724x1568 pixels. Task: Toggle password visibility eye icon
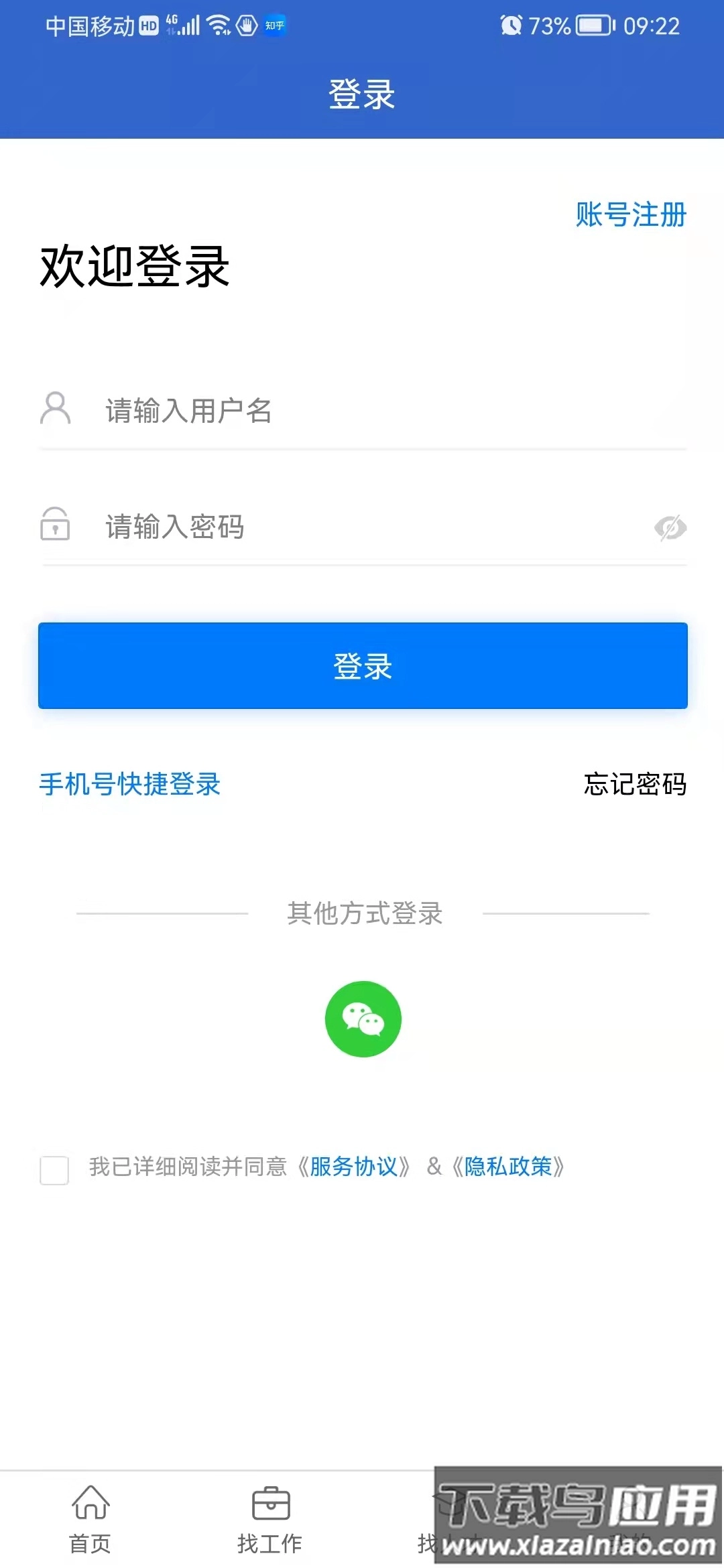click(x=670, y=528)
